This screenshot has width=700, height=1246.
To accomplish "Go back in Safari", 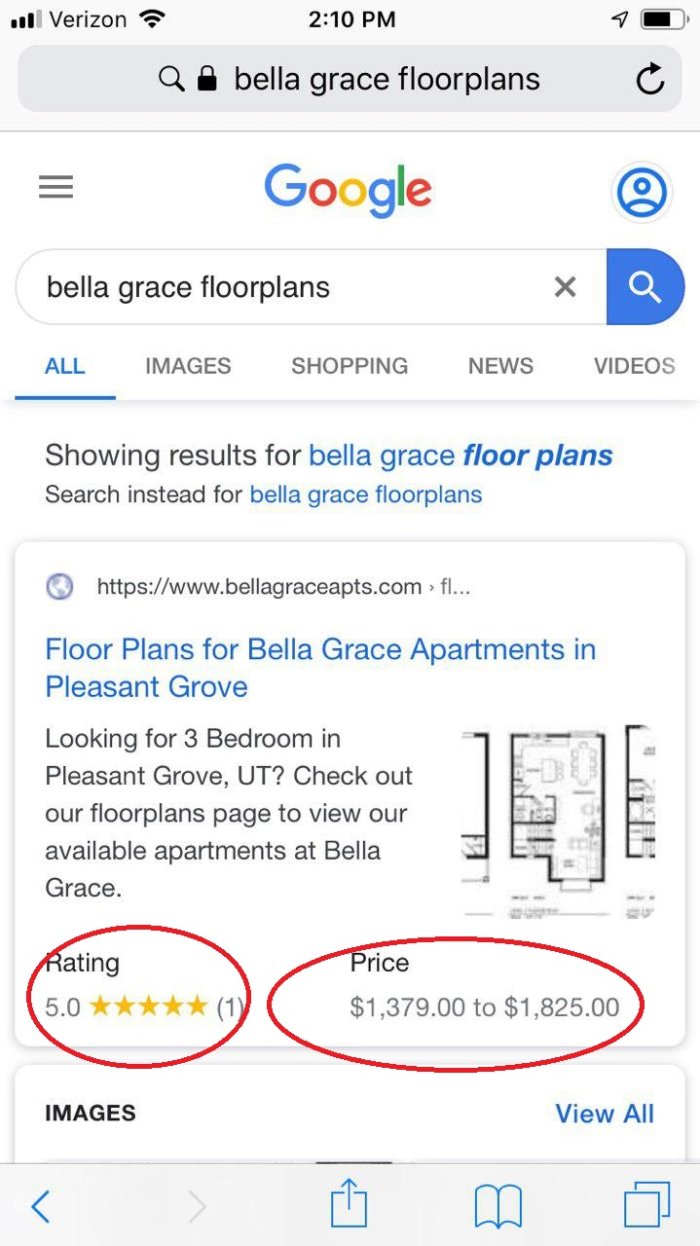I will [x=40, y=1207].
